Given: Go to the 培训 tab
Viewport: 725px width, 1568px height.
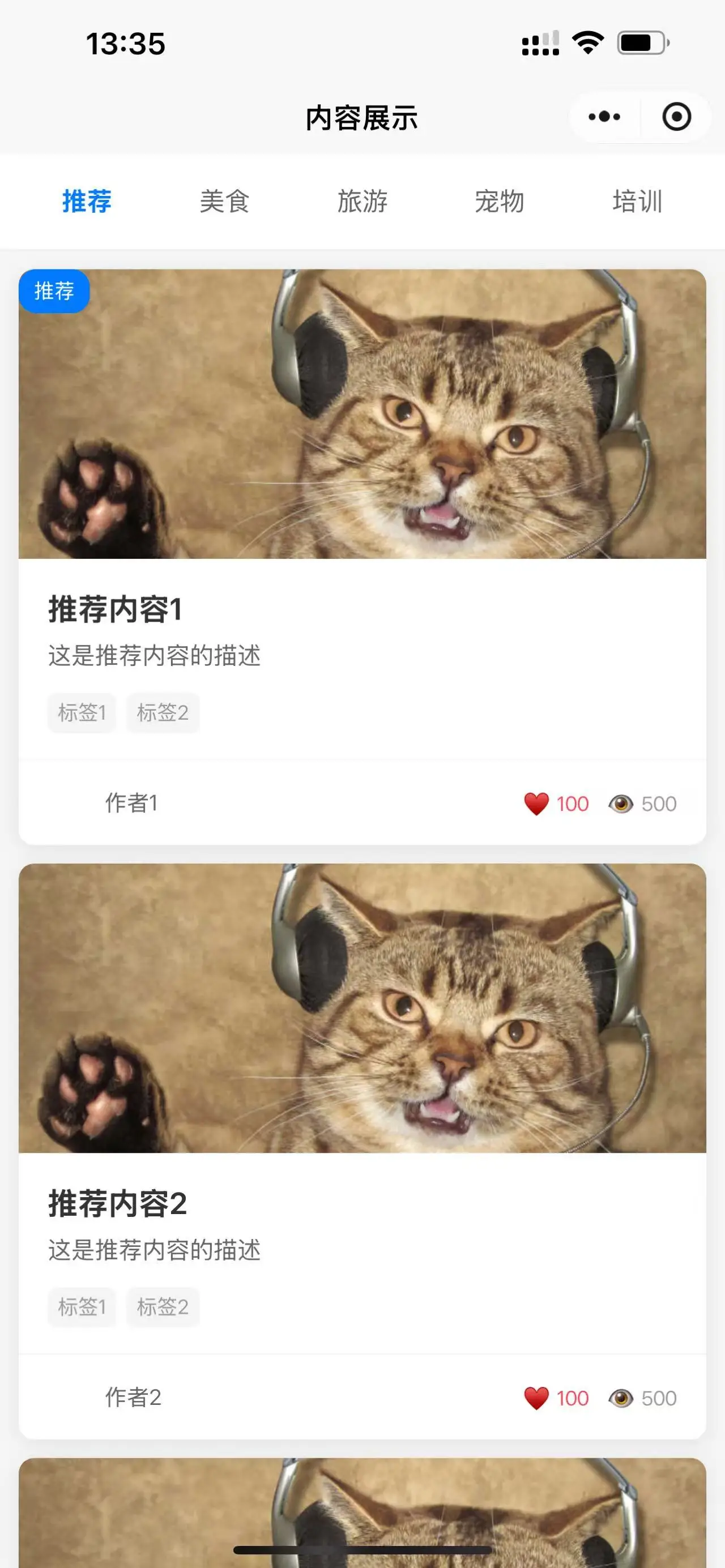Looking at the screenshot, I should coord(637,202).
